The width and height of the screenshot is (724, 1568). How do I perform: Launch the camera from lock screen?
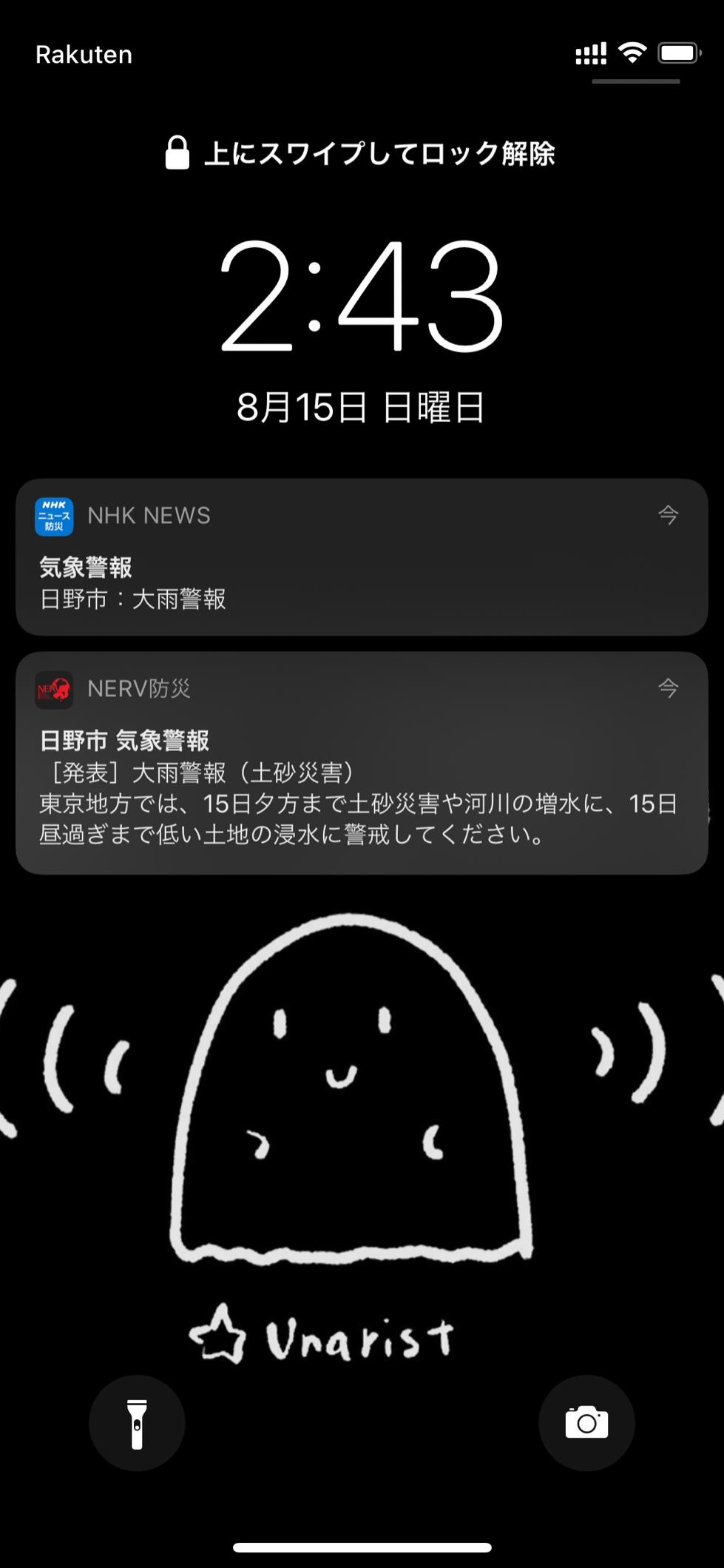pos(586,1423)
